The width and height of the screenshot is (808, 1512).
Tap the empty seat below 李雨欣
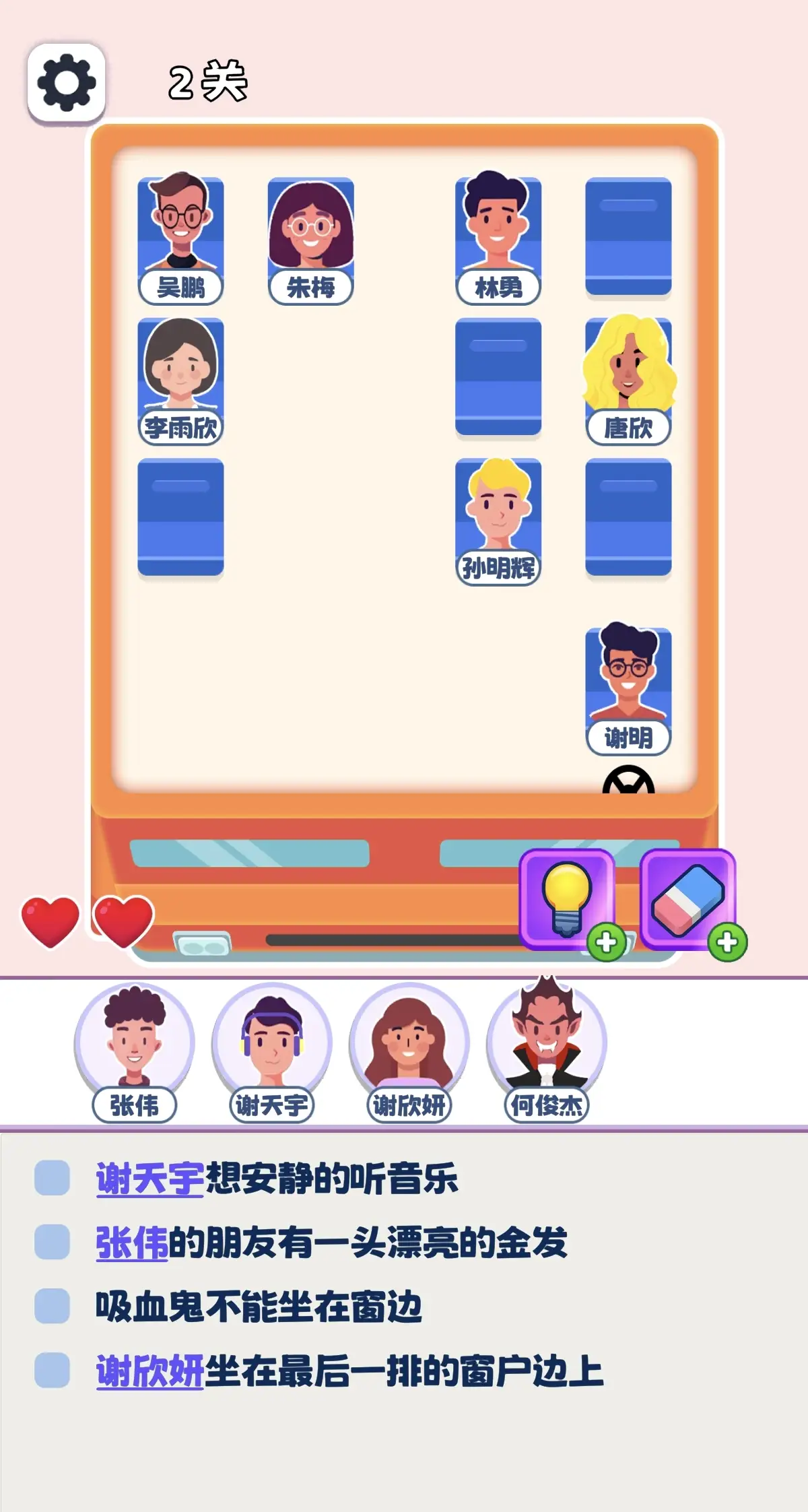point(180,517)
